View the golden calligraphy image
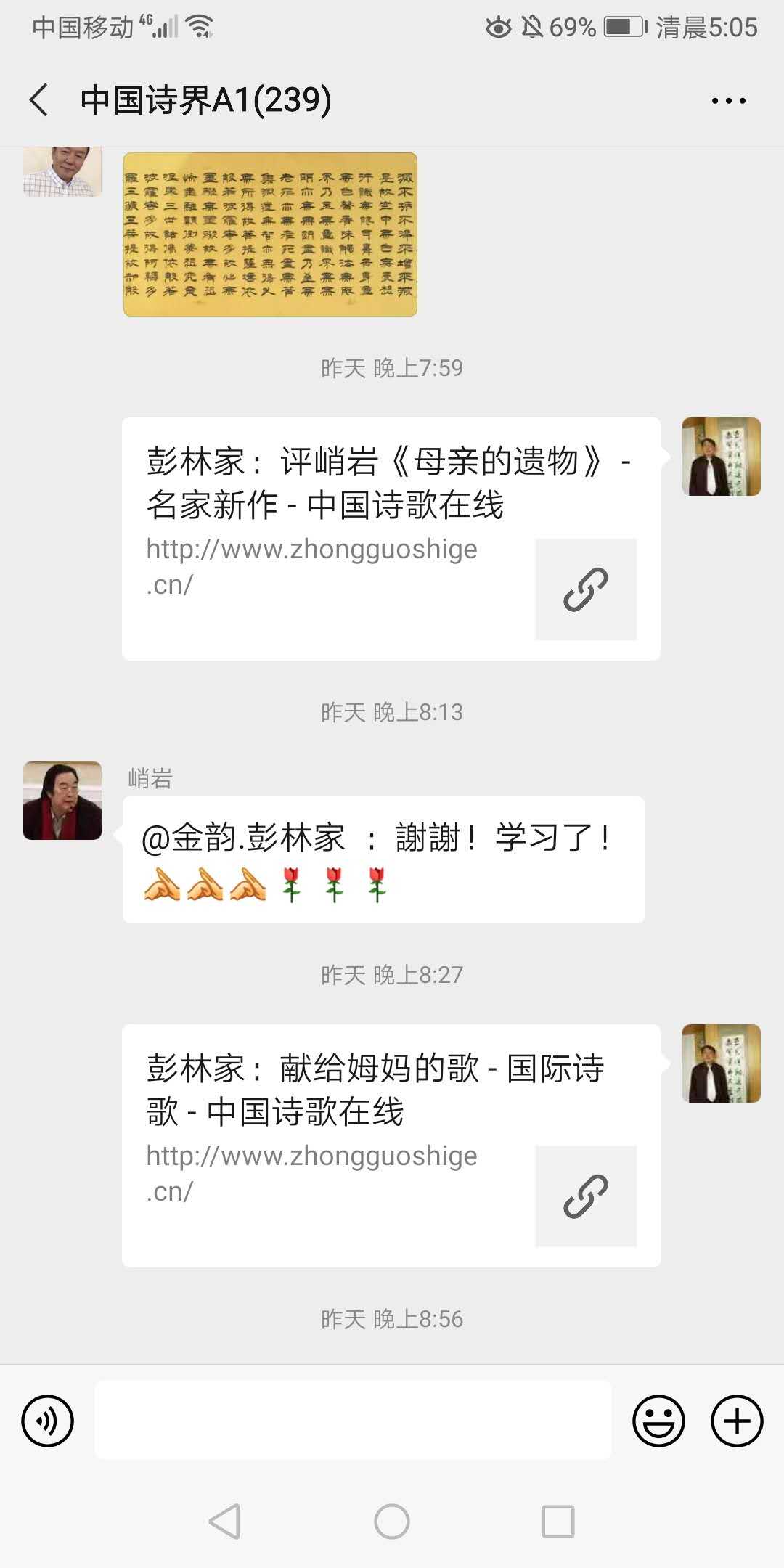This screenshot has height=1568, width=784. pyautogui.click(x=270, y=234)
